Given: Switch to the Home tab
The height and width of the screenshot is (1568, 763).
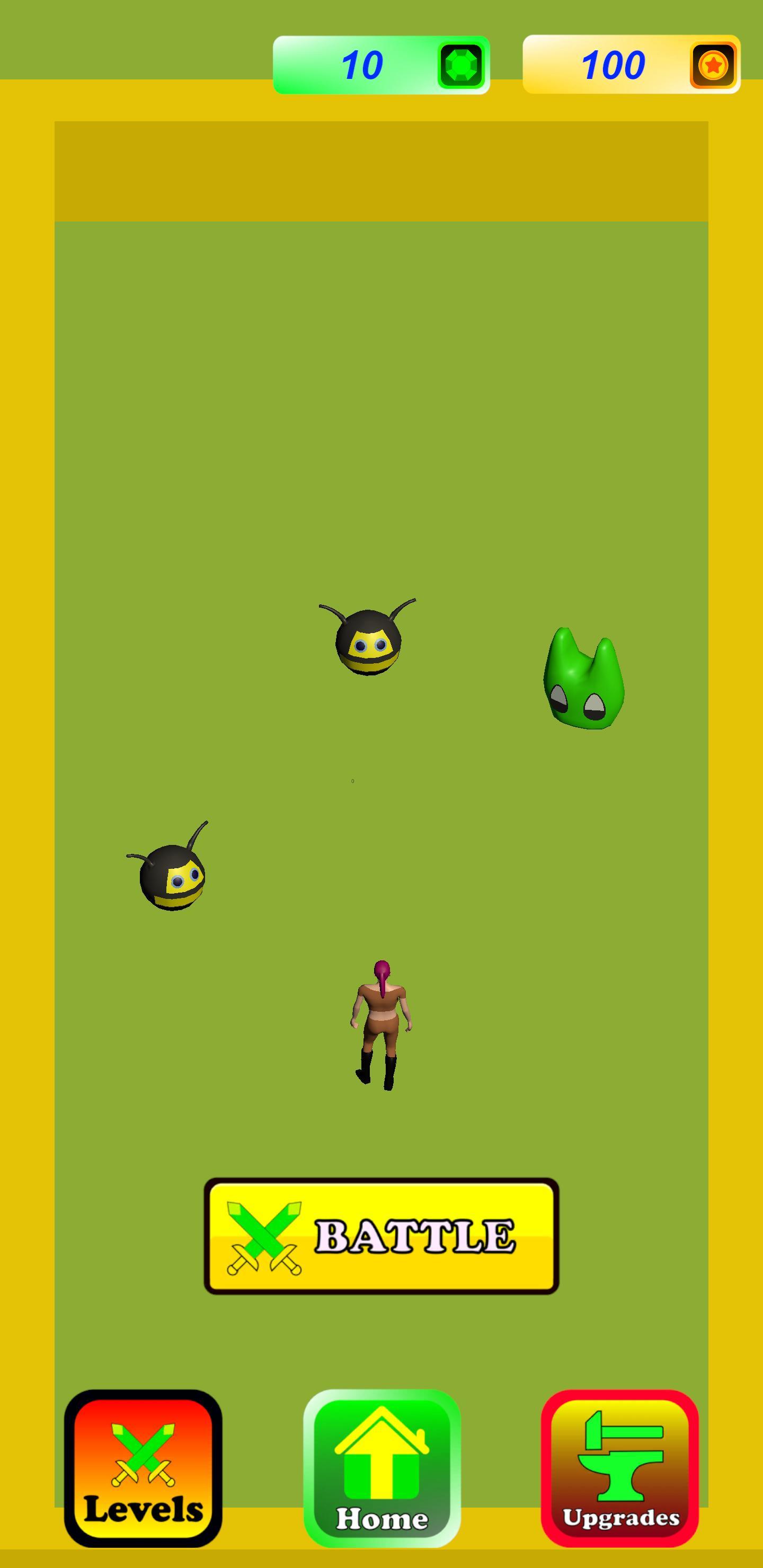Looking at the screenshot, I should point(382,1467).
